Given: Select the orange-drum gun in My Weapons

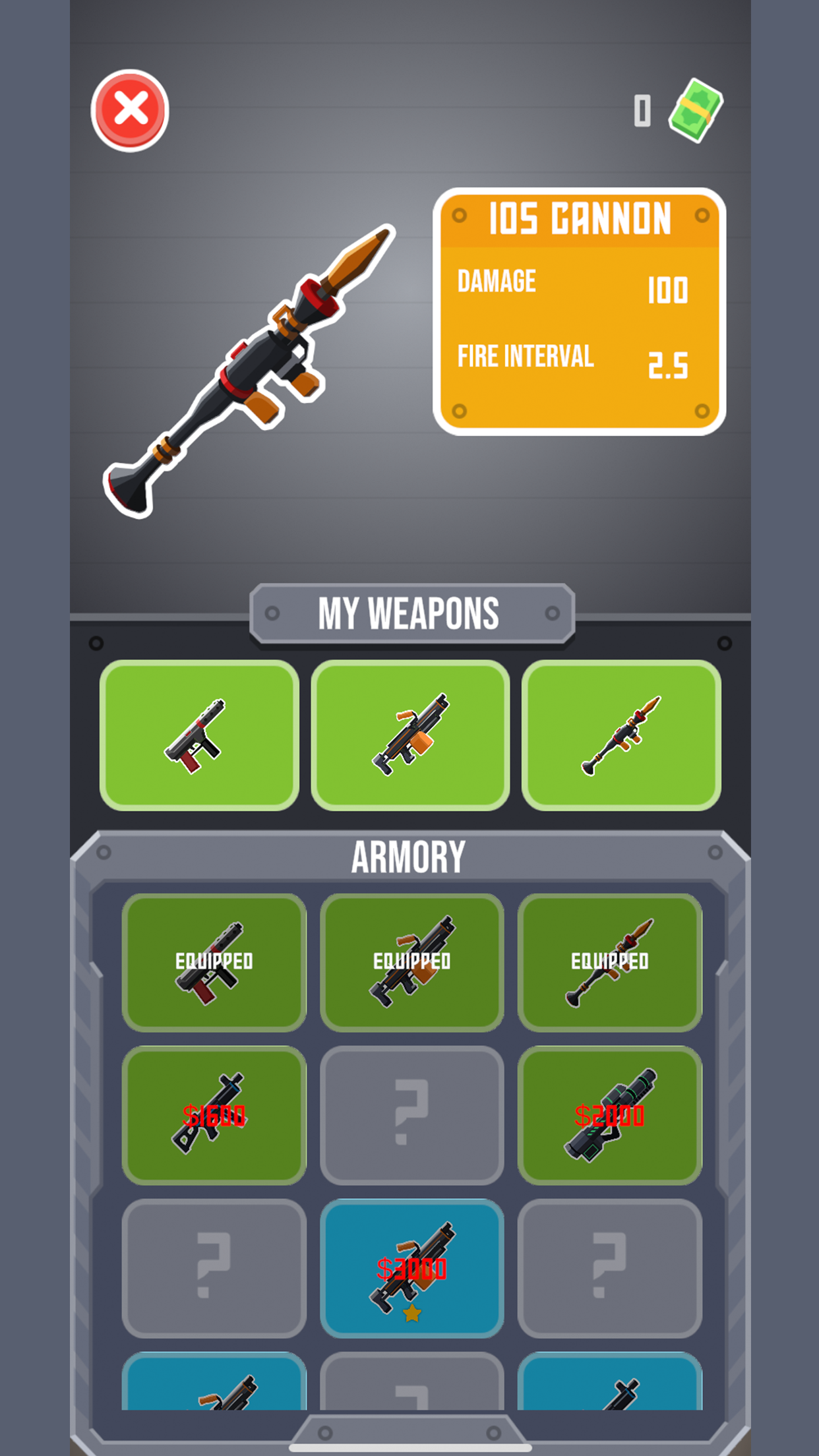Looking at the screenshot, I should 410,735.
